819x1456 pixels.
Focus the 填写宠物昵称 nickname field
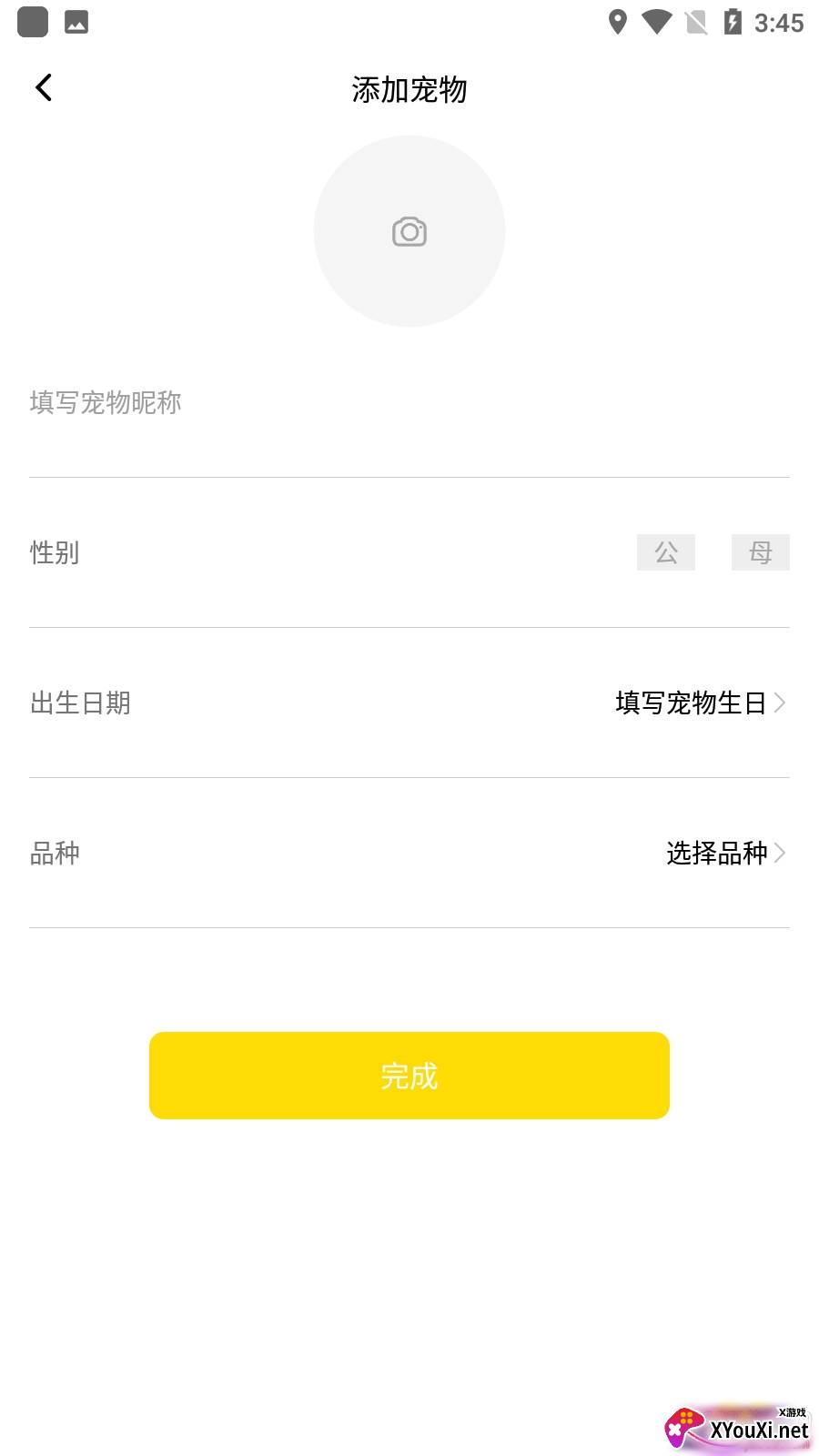(408, 403)
